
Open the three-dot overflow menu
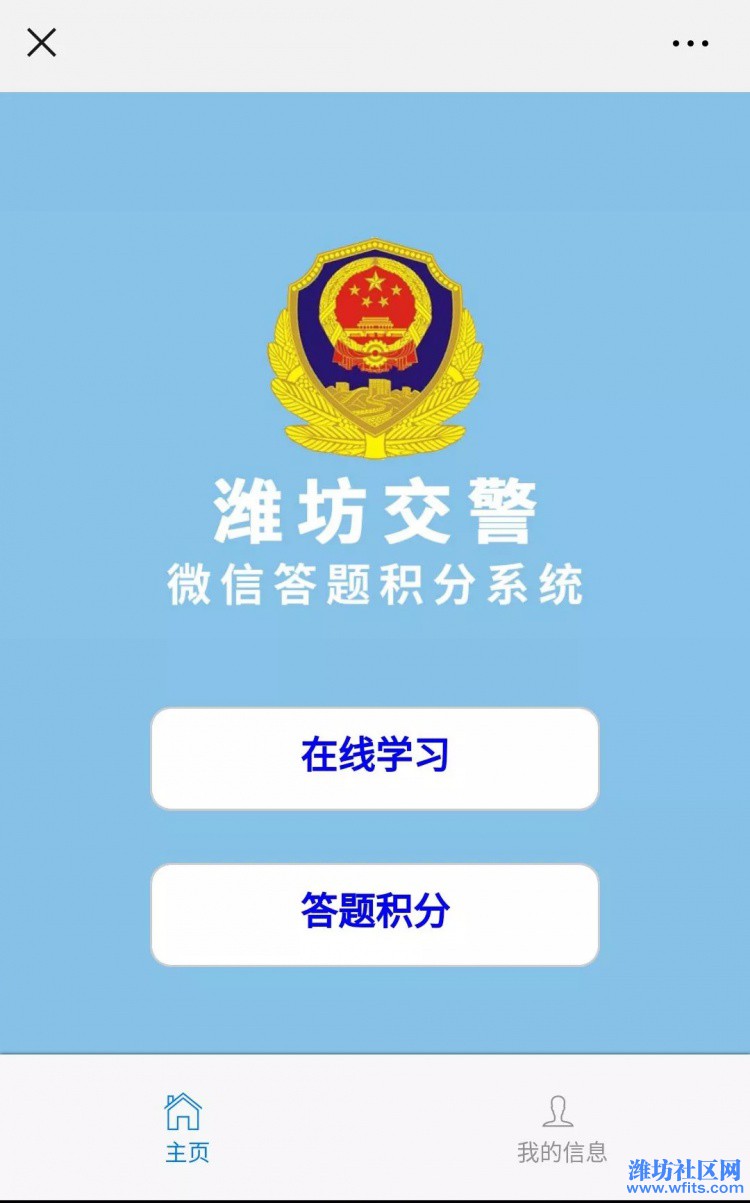coord(690,43)
